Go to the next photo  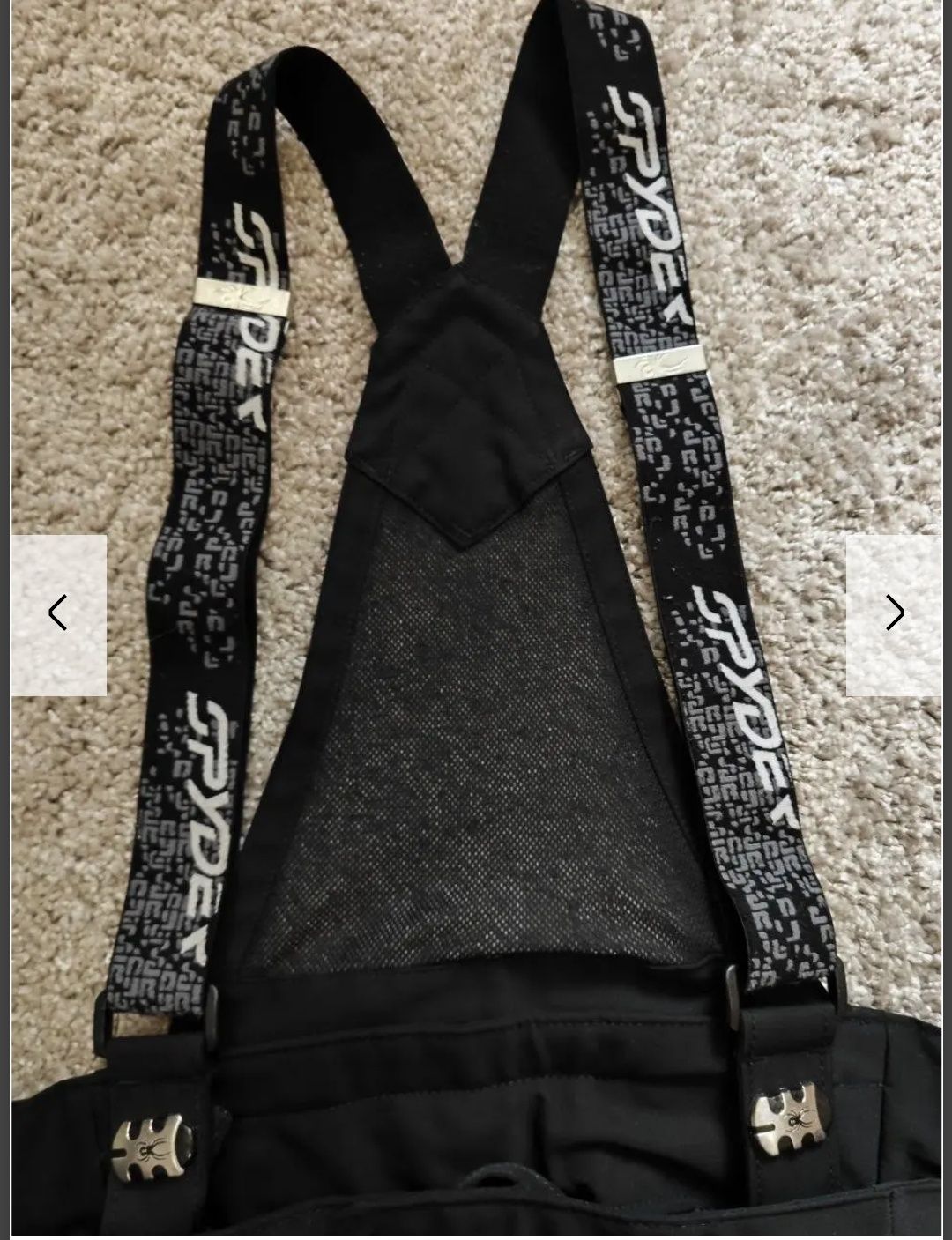coord(894,614)
